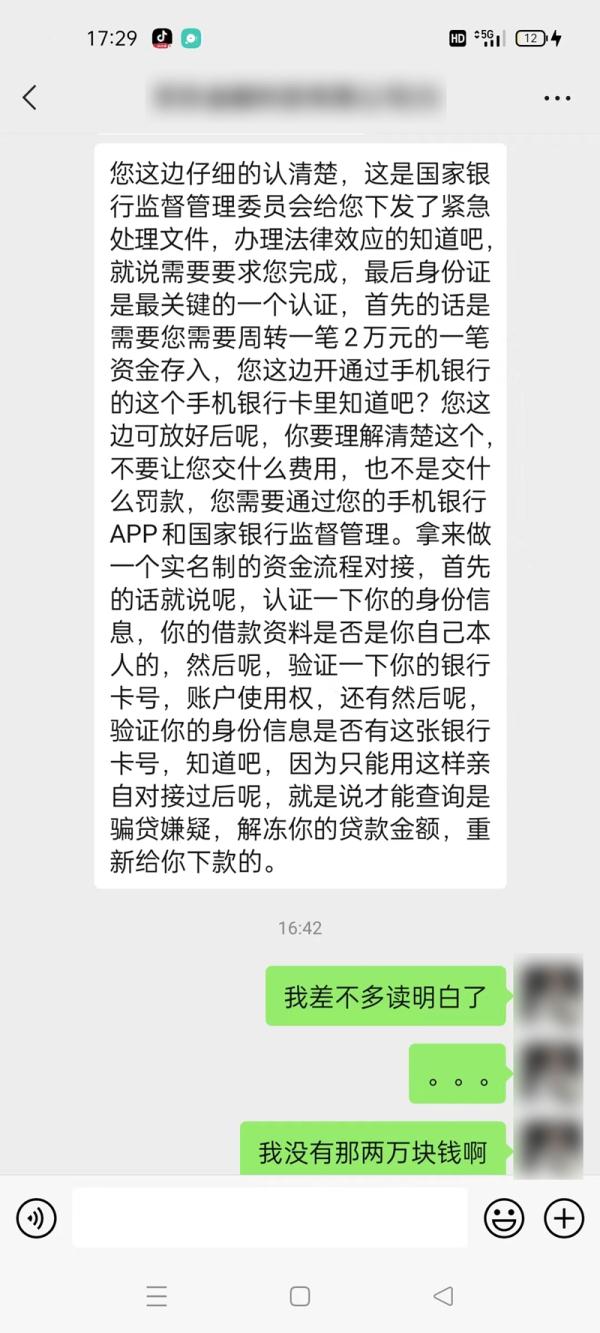
Task: Open the three-dot chat options menu
Action: pyautogui.click(x=557, y=98)
